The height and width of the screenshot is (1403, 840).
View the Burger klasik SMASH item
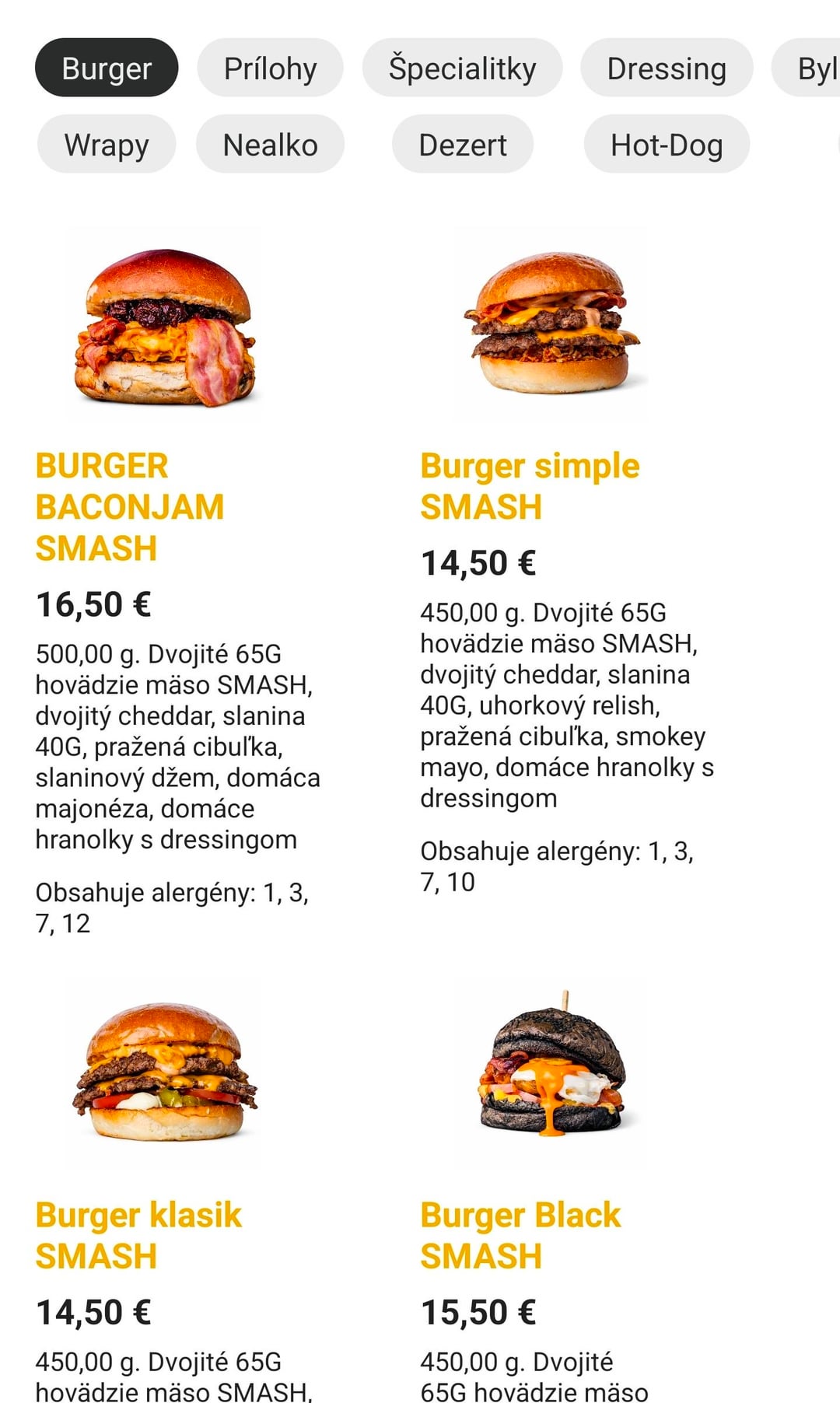[138, 1235]
